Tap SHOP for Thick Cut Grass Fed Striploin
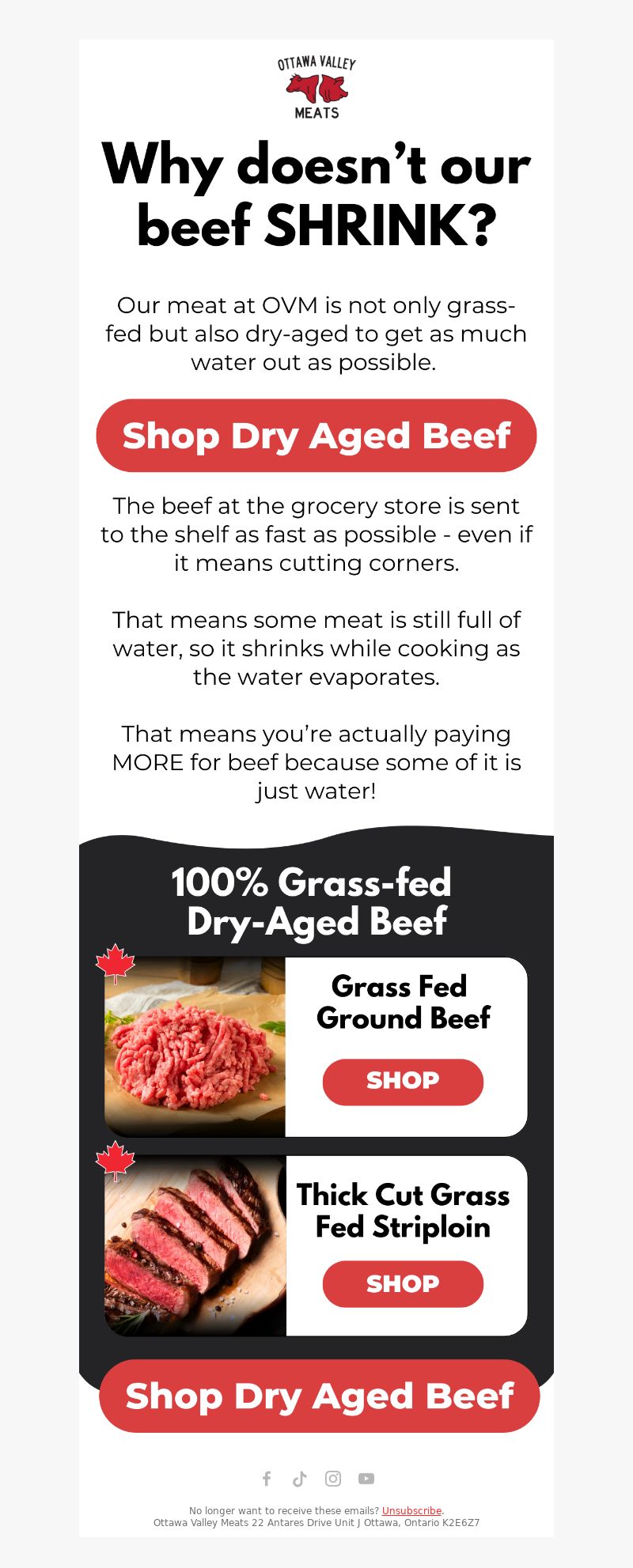Screen dimensions: 633x1568 pyautogui.click(x=403, y=1284)
